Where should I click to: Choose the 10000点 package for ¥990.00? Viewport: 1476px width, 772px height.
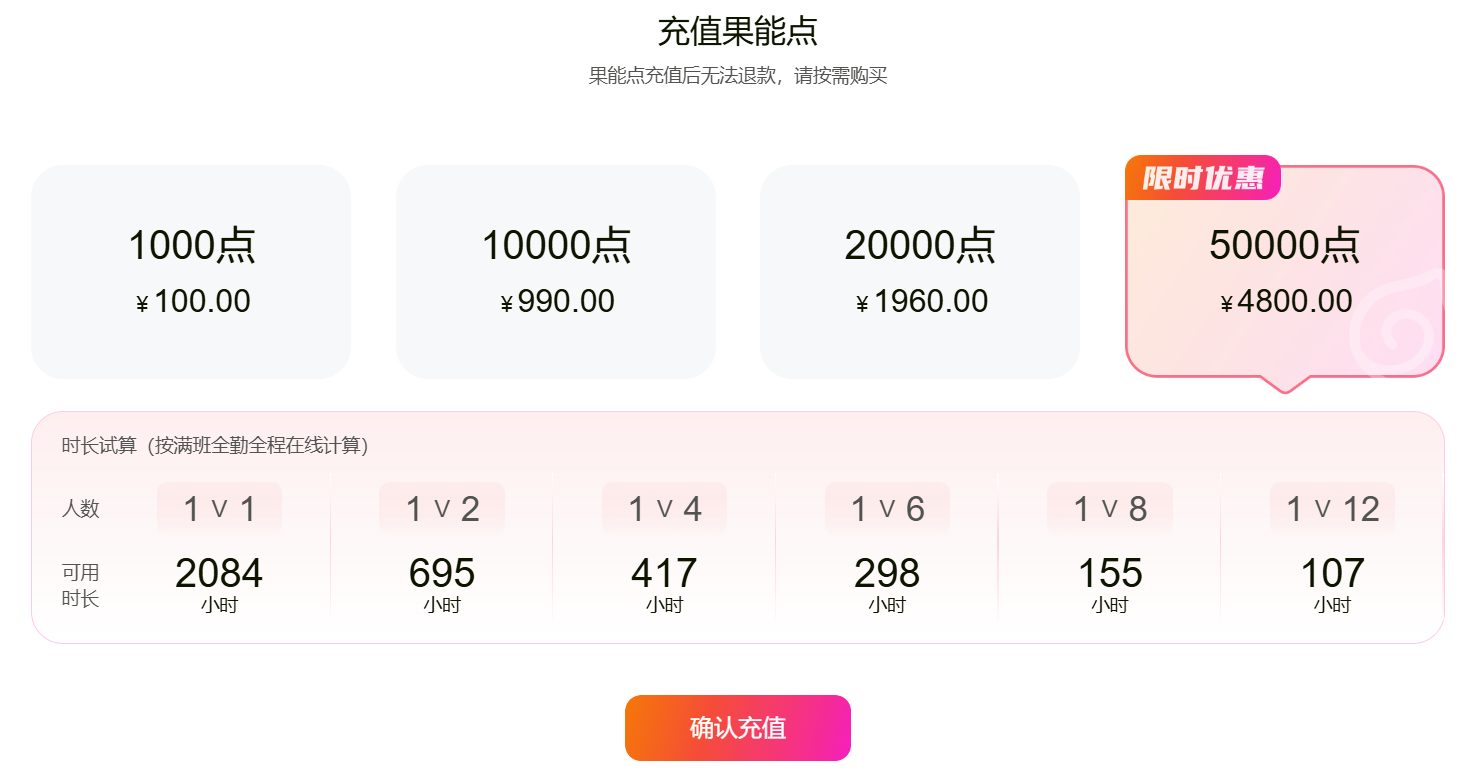coord(556,271)
